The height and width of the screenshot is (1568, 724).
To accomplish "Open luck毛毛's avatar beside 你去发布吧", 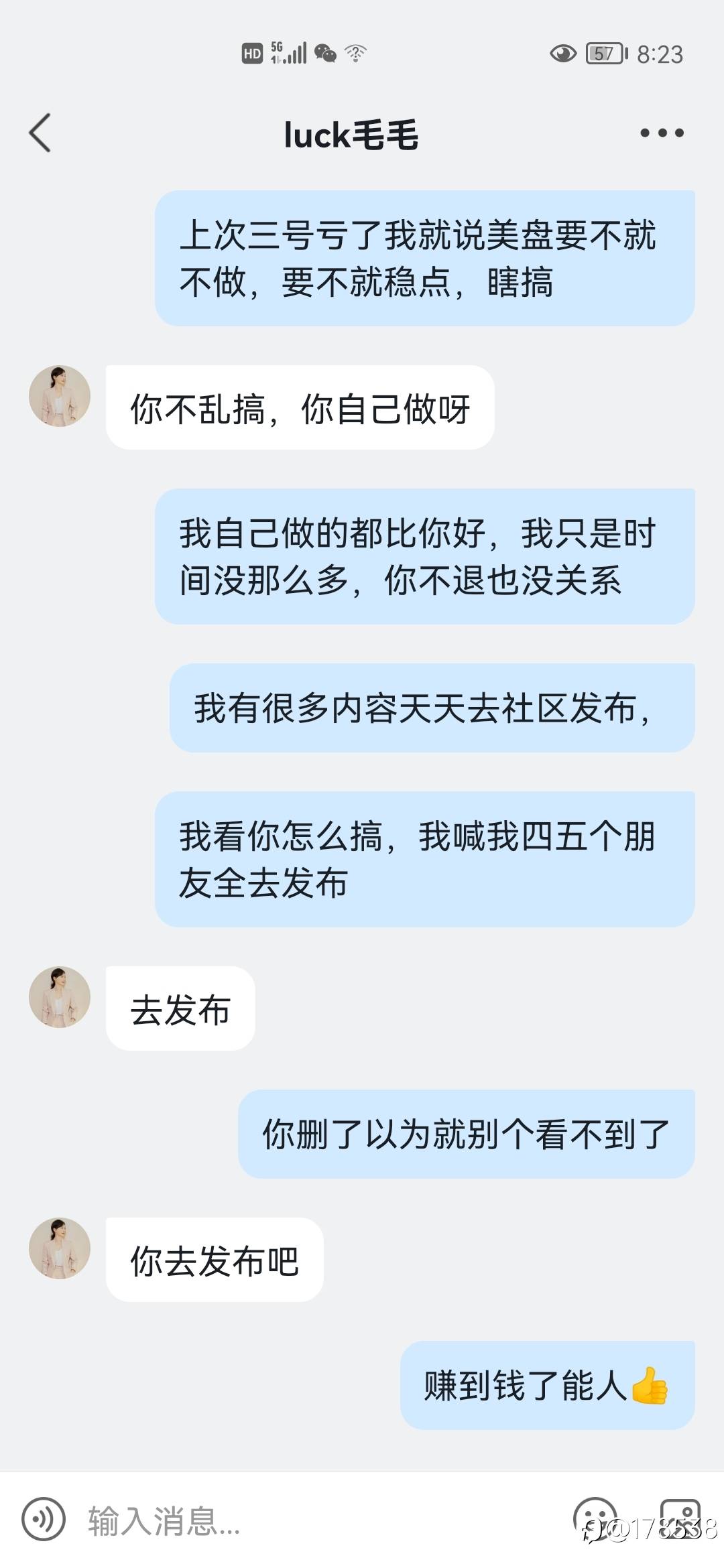I will (60, 1248).
